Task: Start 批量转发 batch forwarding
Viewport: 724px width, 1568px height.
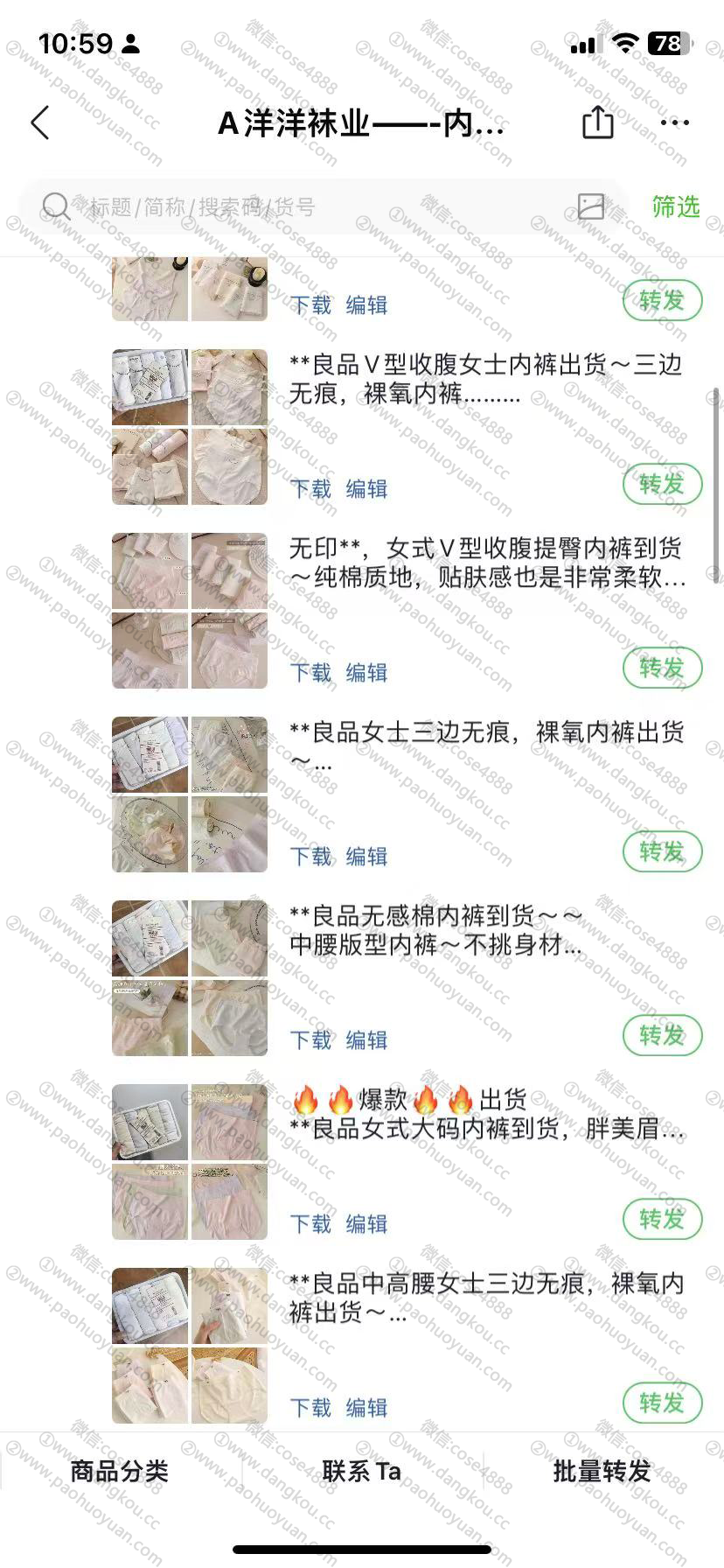Action: pyautogui.click(x=602, y=1471)
